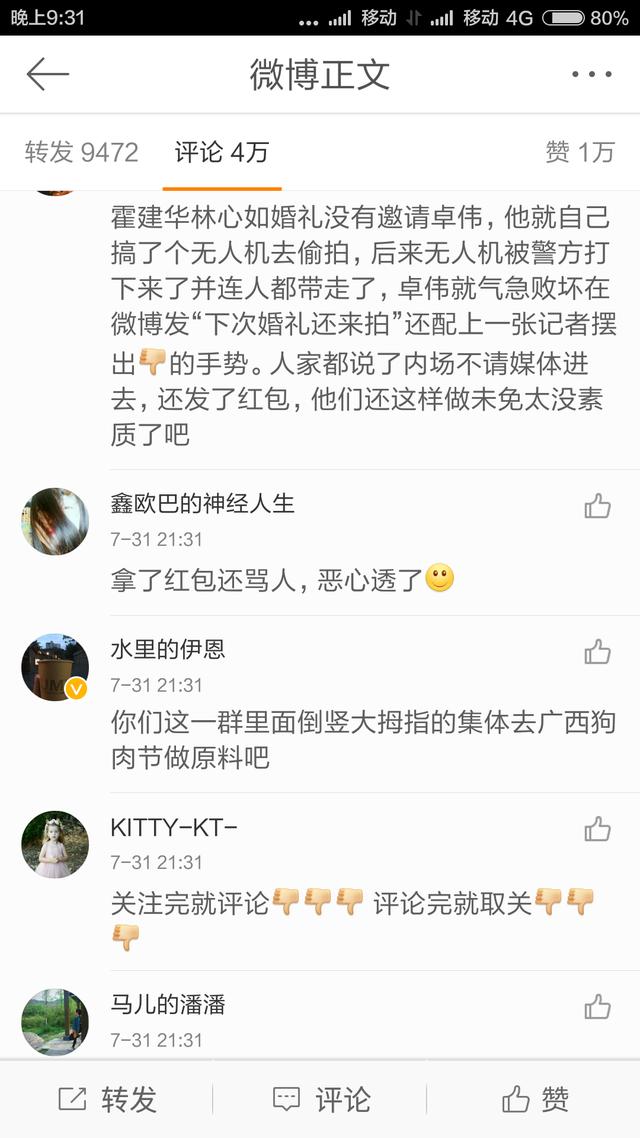Like the comment by 马儿的潘潘

597,1006
